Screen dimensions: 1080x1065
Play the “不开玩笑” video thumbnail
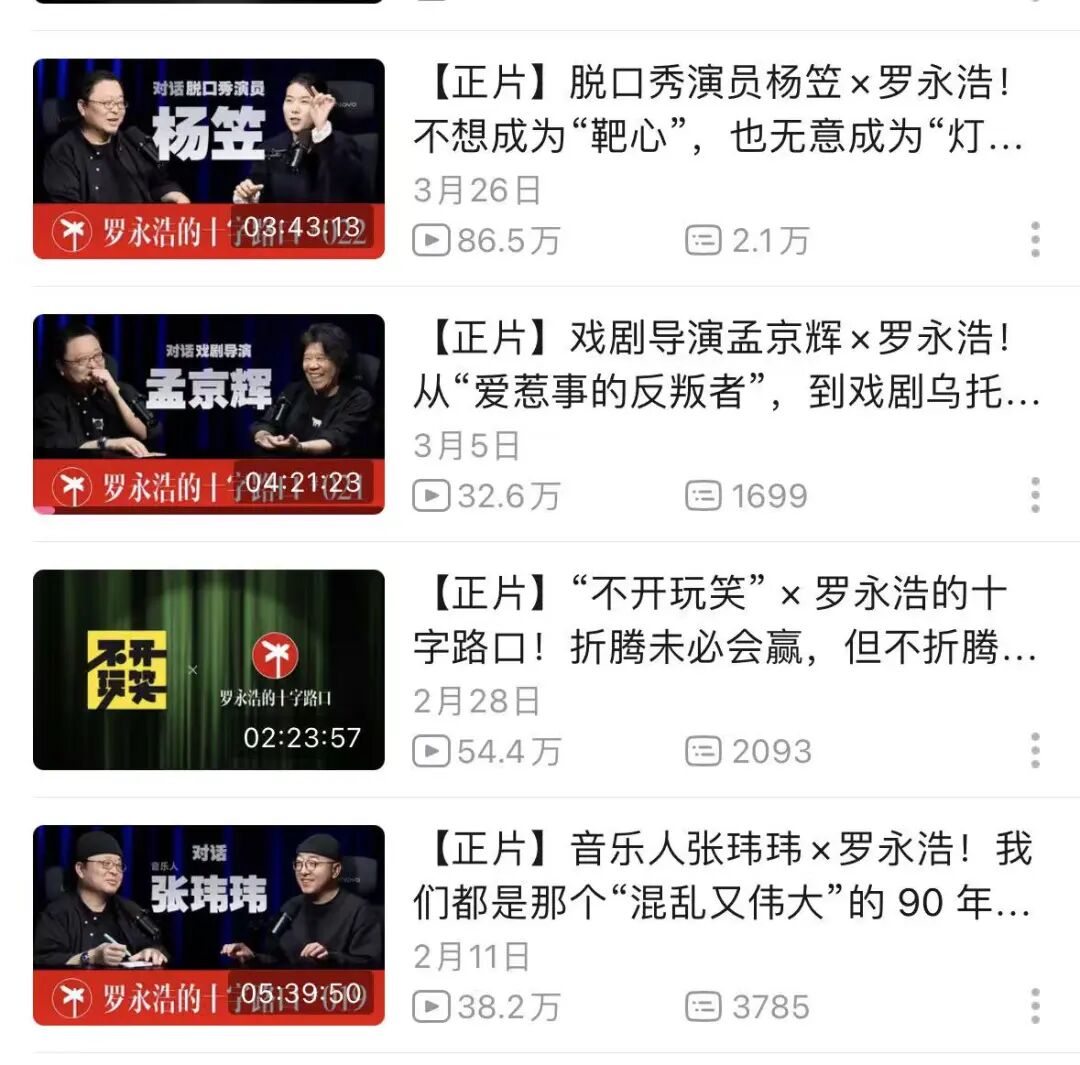coord(208,669)
